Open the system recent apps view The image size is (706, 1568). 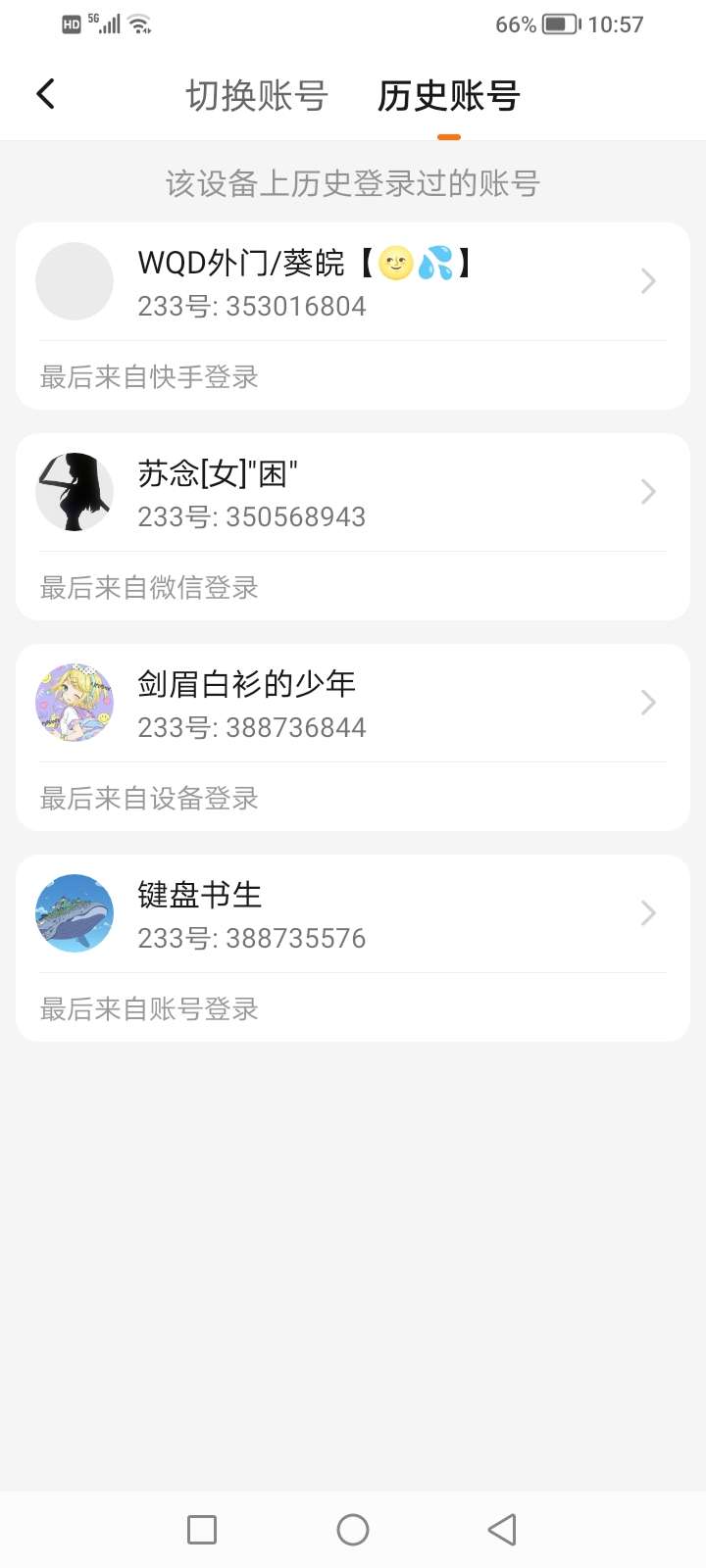pyautogui.click(x=202, y=1530)
